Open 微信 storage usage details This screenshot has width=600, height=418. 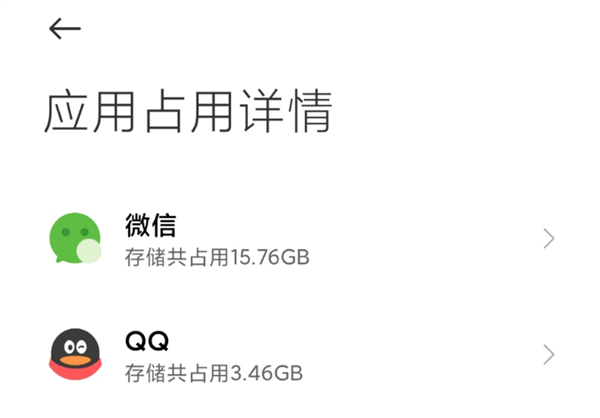300,239
